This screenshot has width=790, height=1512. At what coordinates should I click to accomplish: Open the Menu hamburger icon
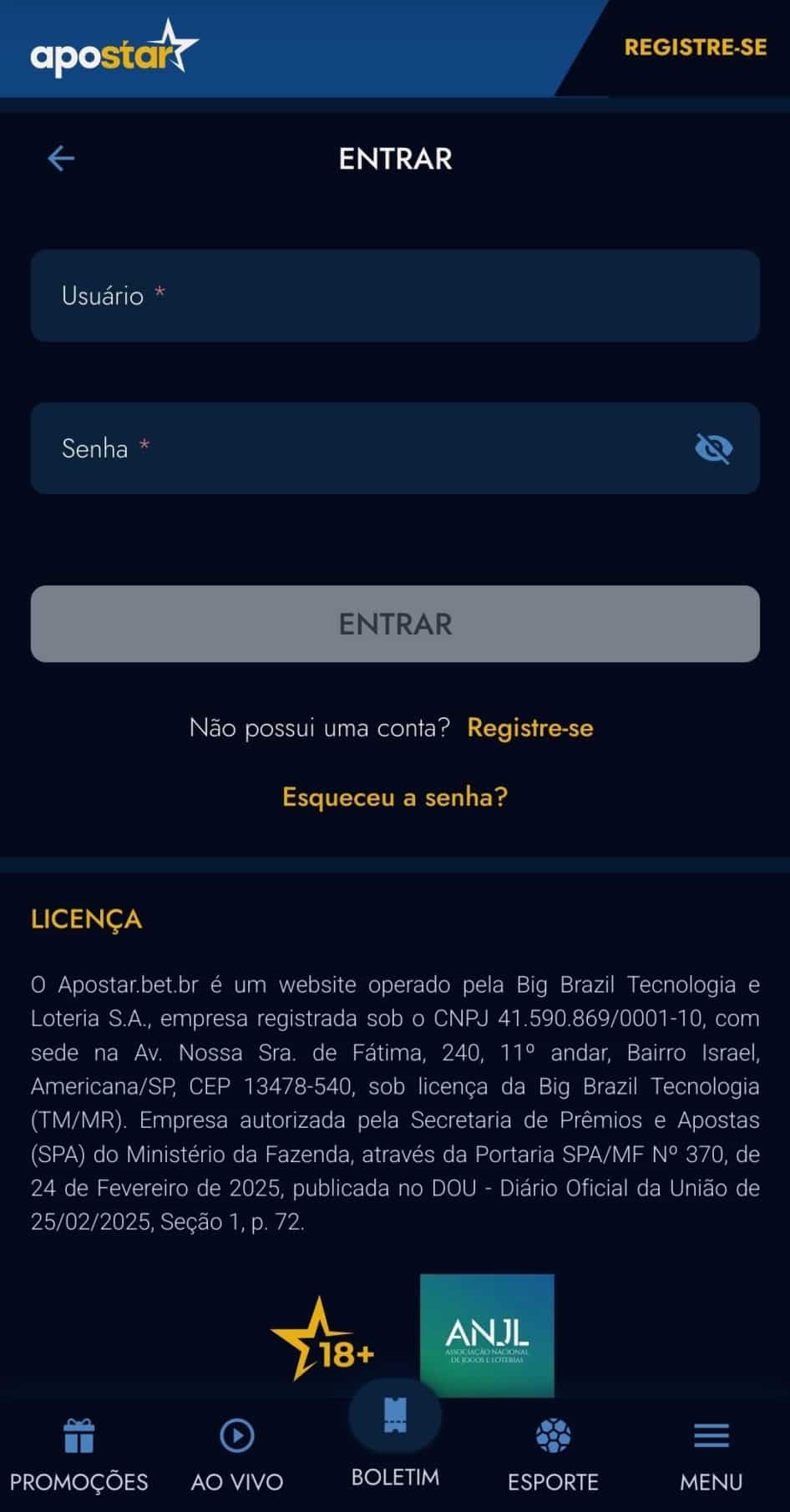click(x=709, y=1434)
